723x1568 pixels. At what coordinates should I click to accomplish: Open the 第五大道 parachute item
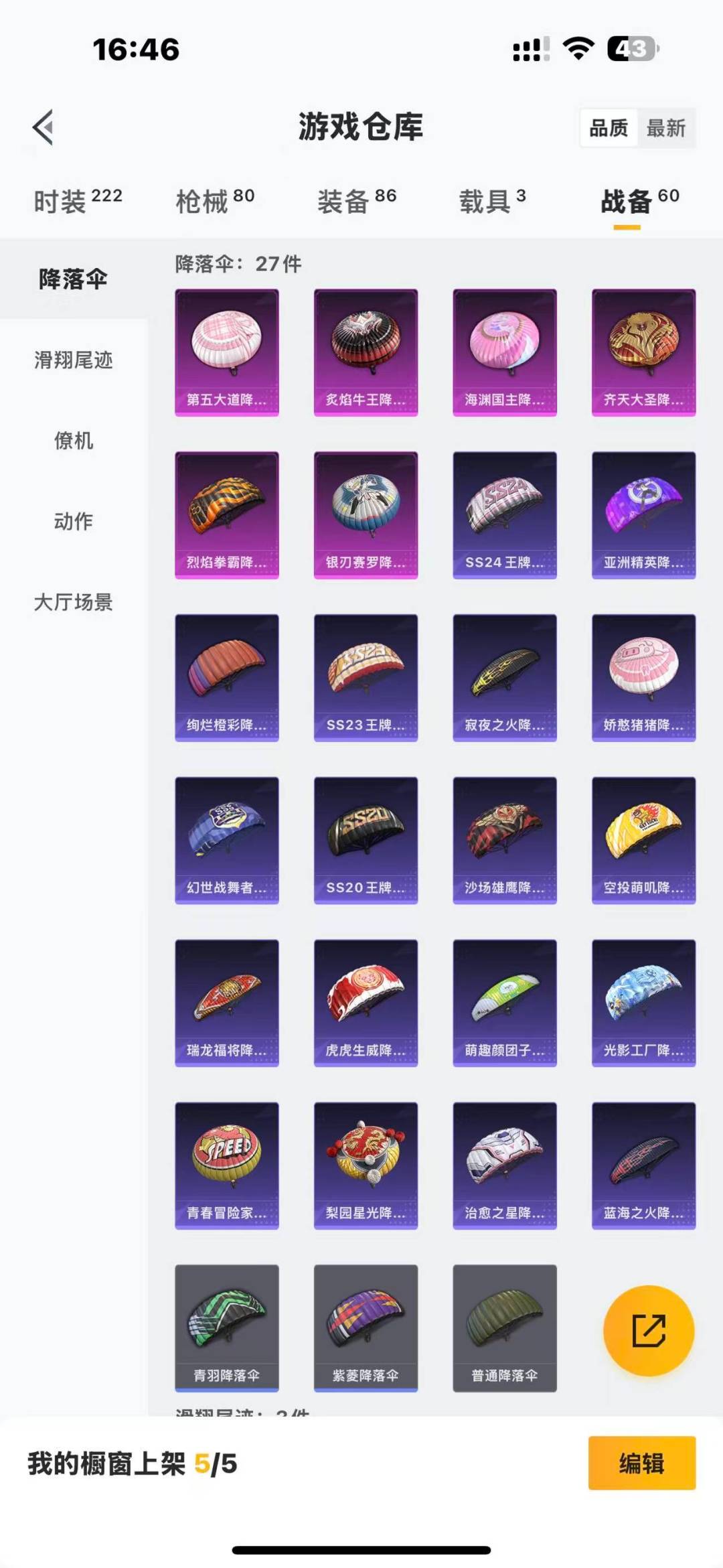227,352
